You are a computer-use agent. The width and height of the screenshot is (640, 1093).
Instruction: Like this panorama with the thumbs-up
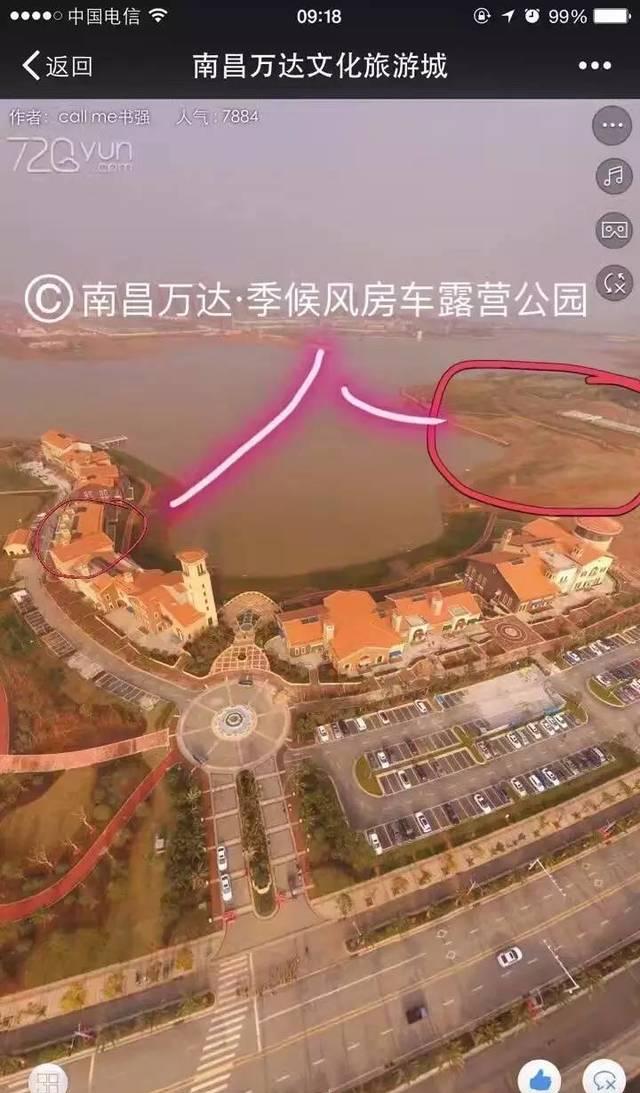(539, 1079)
